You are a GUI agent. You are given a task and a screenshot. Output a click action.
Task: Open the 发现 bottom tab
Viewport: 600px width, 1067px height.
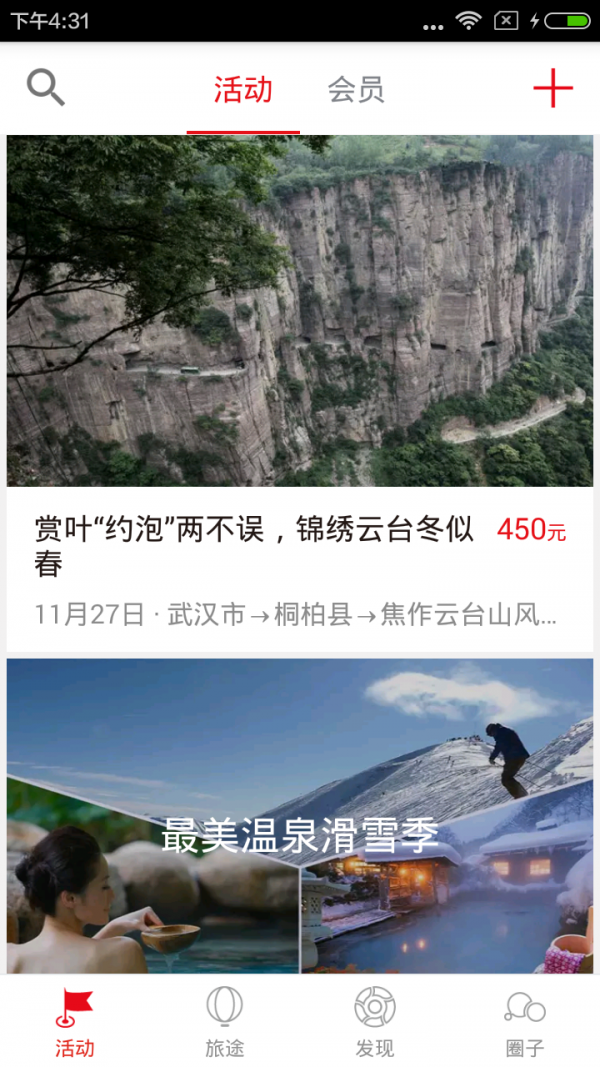(x=375, y=1021)
